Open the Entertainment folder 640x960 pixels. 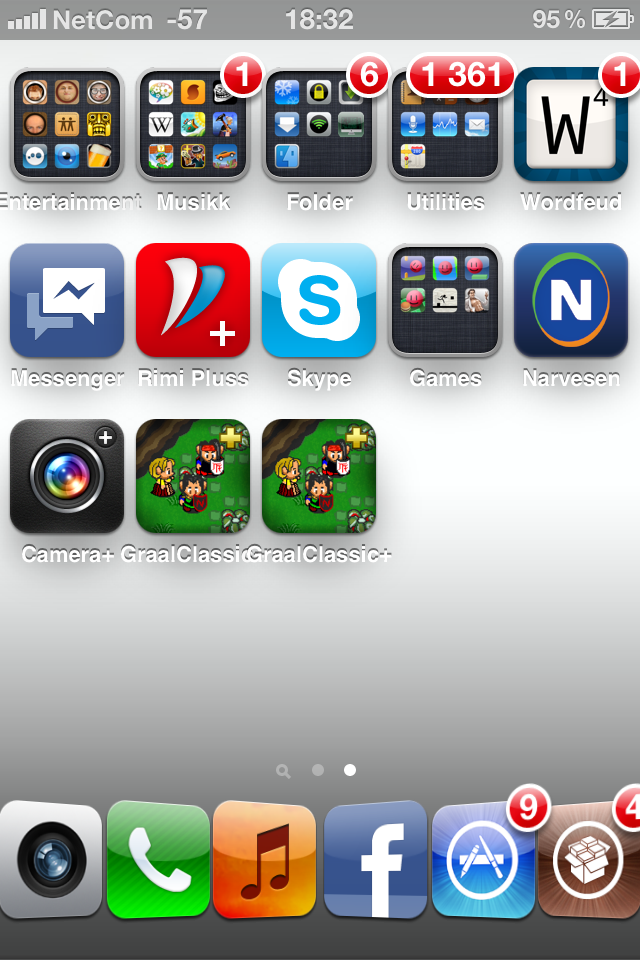tap(67, 124)
